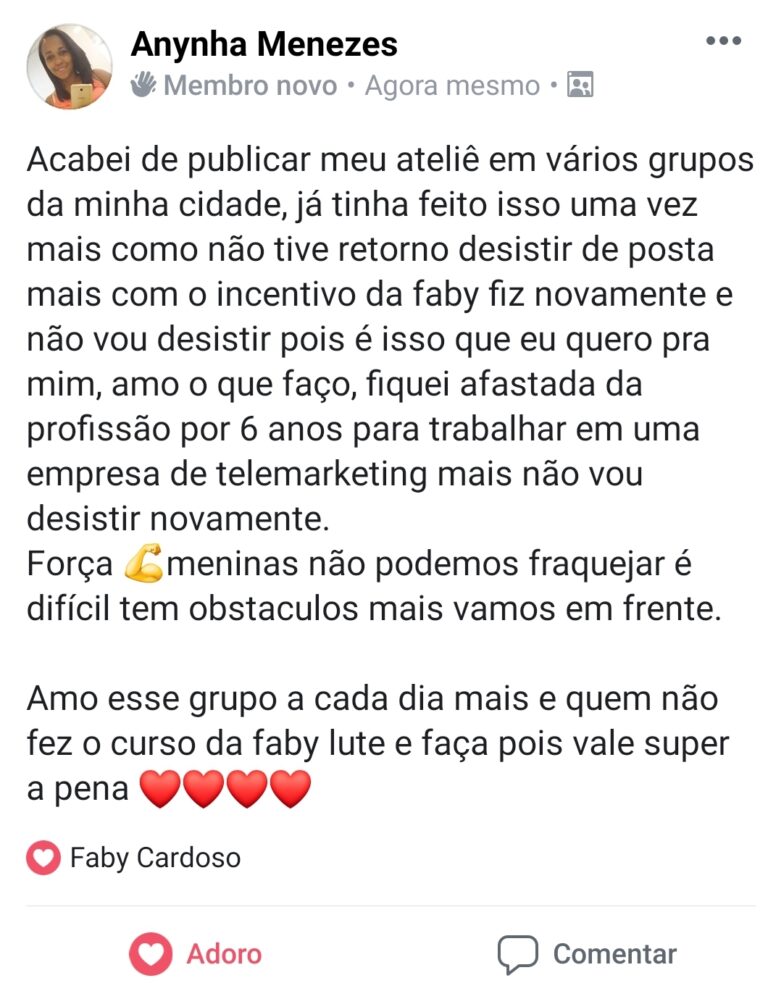Open Anynha Menezes' profile via her name

[264, 44]
